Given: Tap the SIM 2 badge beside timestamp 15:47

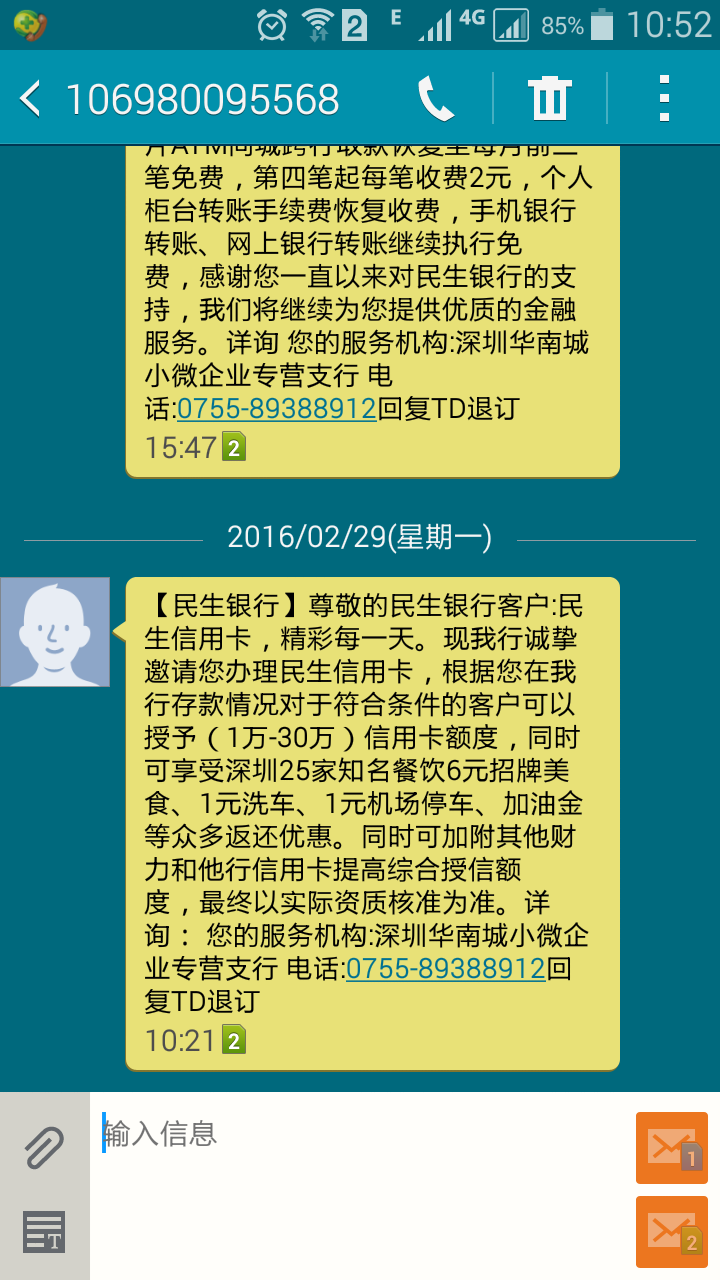Looking at the screenshot, I should (x=233, y=447).
